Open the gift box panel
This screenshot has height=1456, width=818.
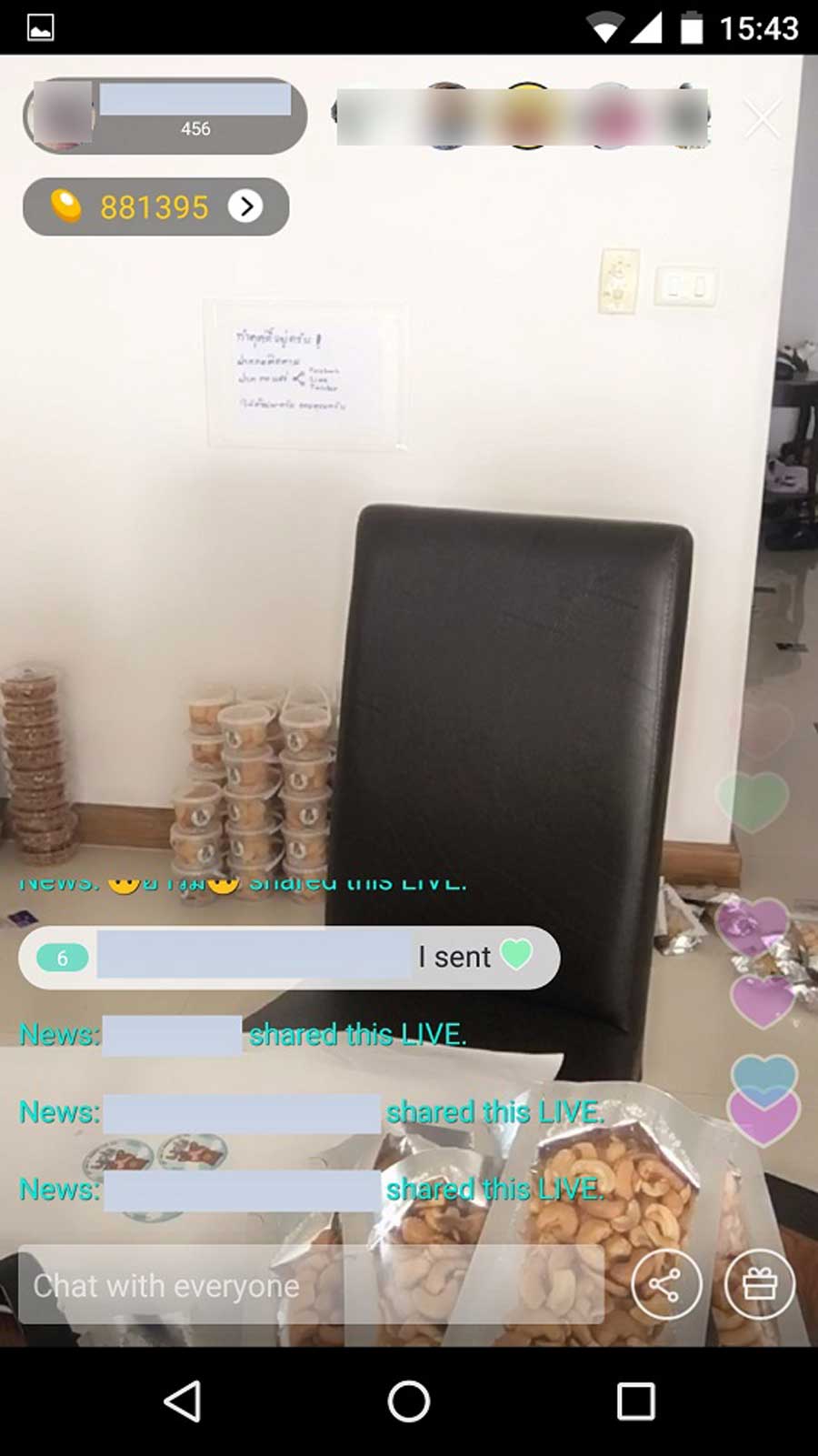coord(759,1285)
